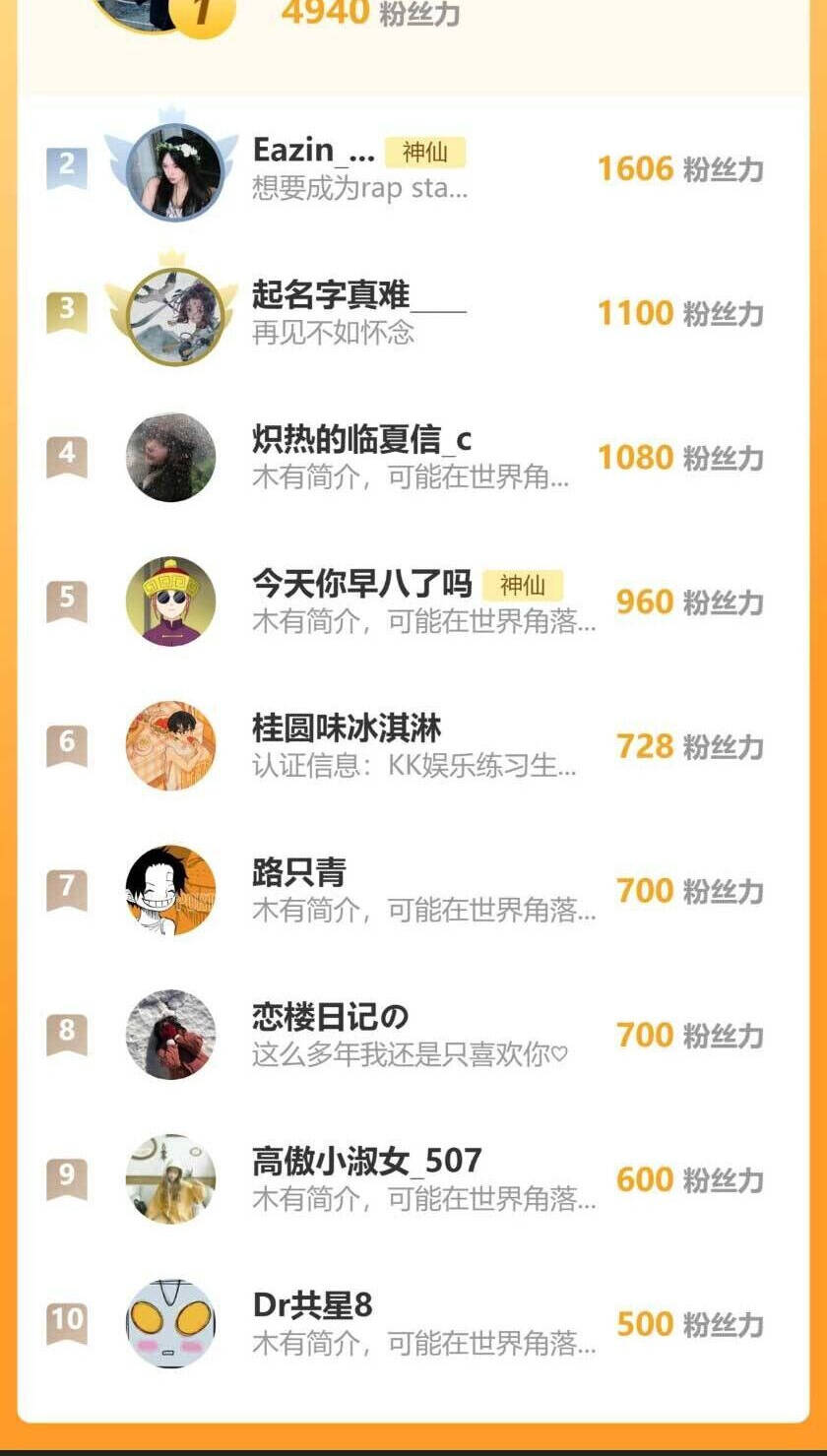The image size is (827, 1456).
Task: Open 高傲小淑女_507 profile entry
Action: (413, 1179)
